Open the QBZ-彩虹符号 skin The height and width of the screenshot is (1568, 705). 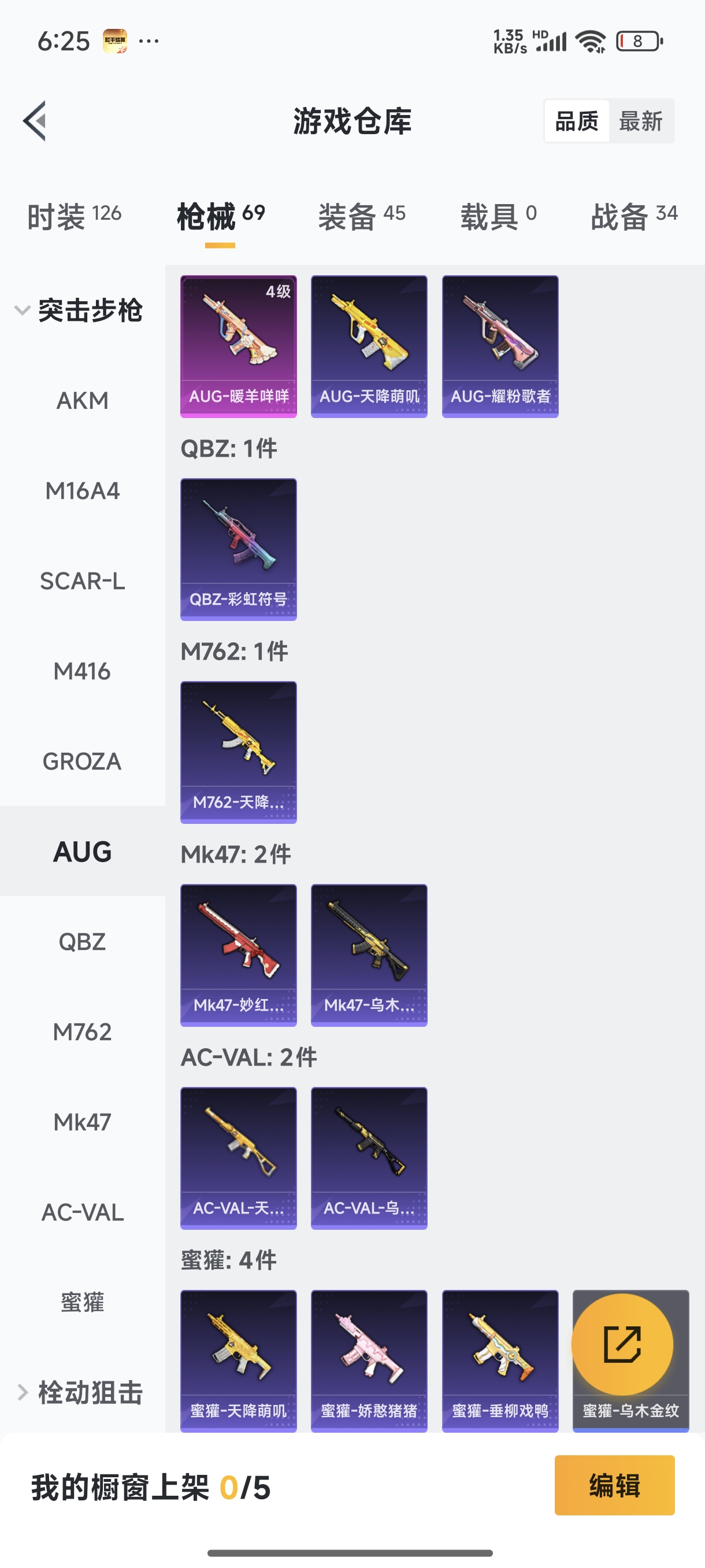coord(239,549)
